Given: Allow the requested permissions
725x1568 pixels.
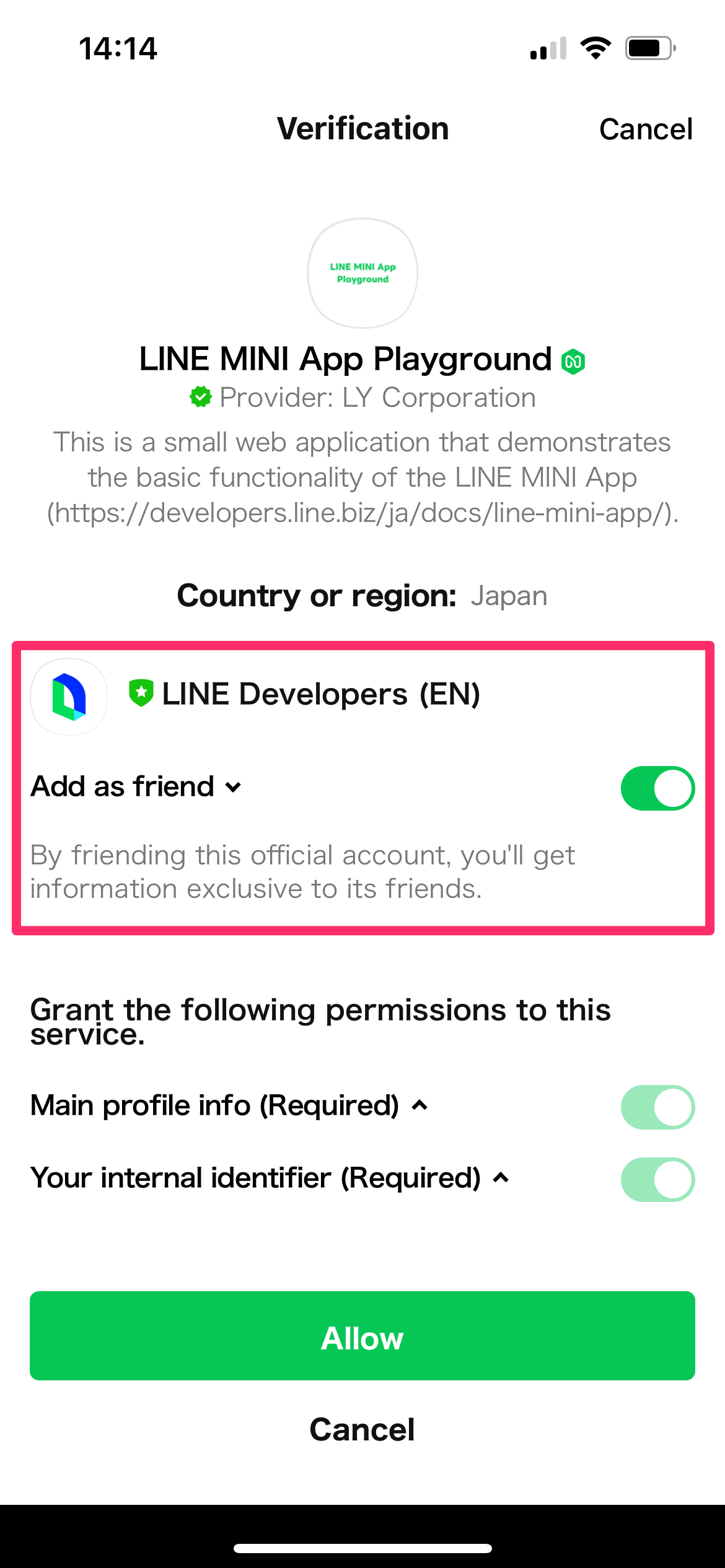Looking at the screenshot, I should [362, 1336].
